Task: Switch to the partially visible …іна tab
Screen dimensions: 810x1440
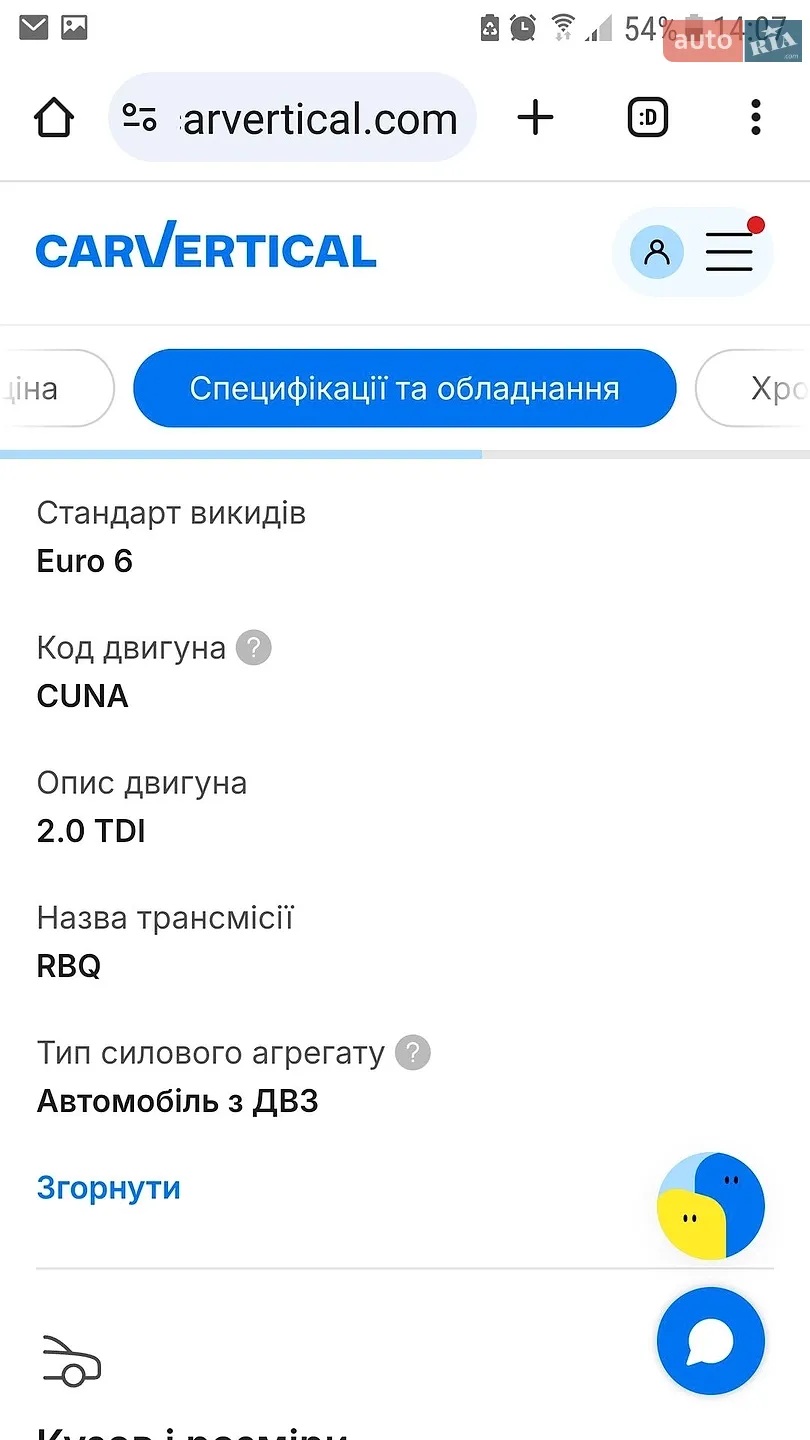Action: pyautogui.click(x=56, y=388)
